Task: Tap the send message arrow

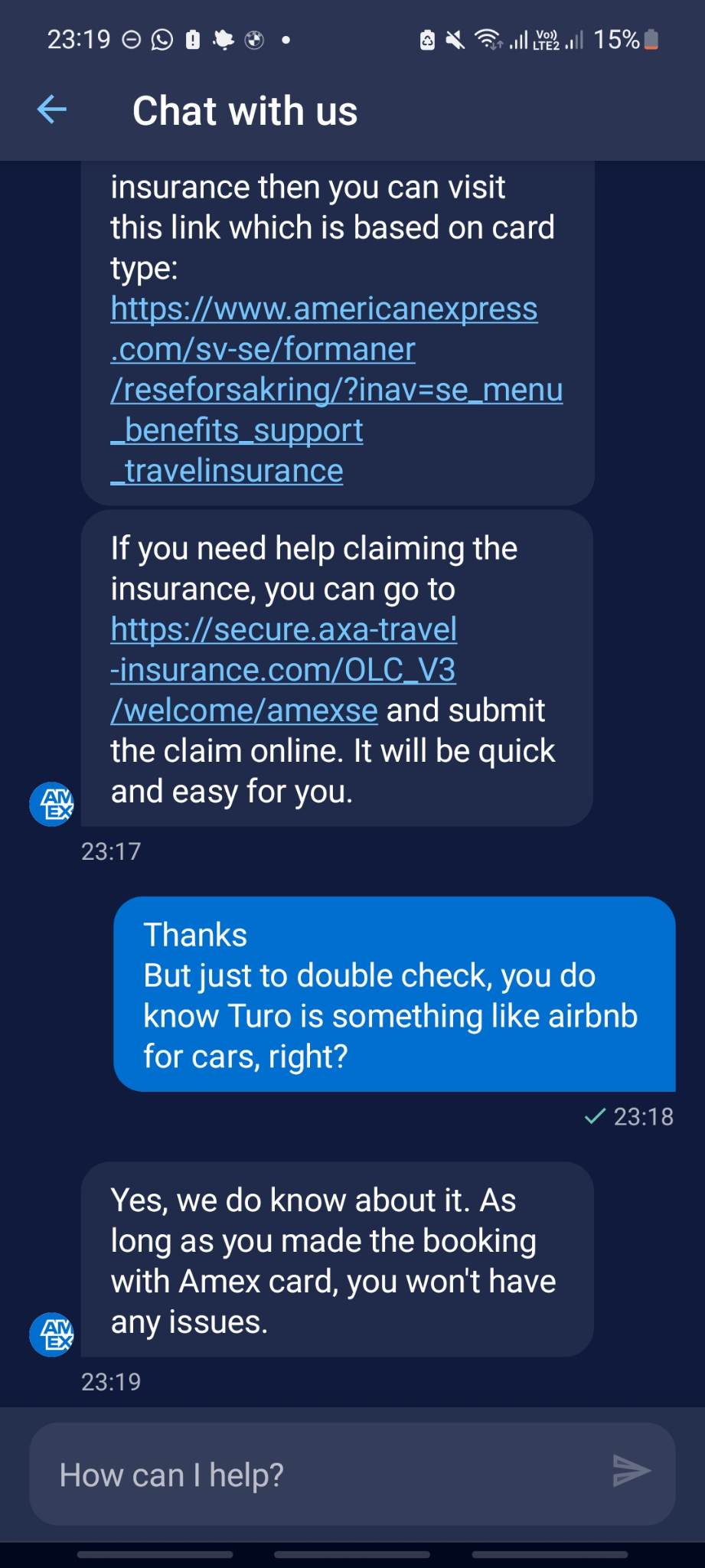Action: tap(631, 1470)
